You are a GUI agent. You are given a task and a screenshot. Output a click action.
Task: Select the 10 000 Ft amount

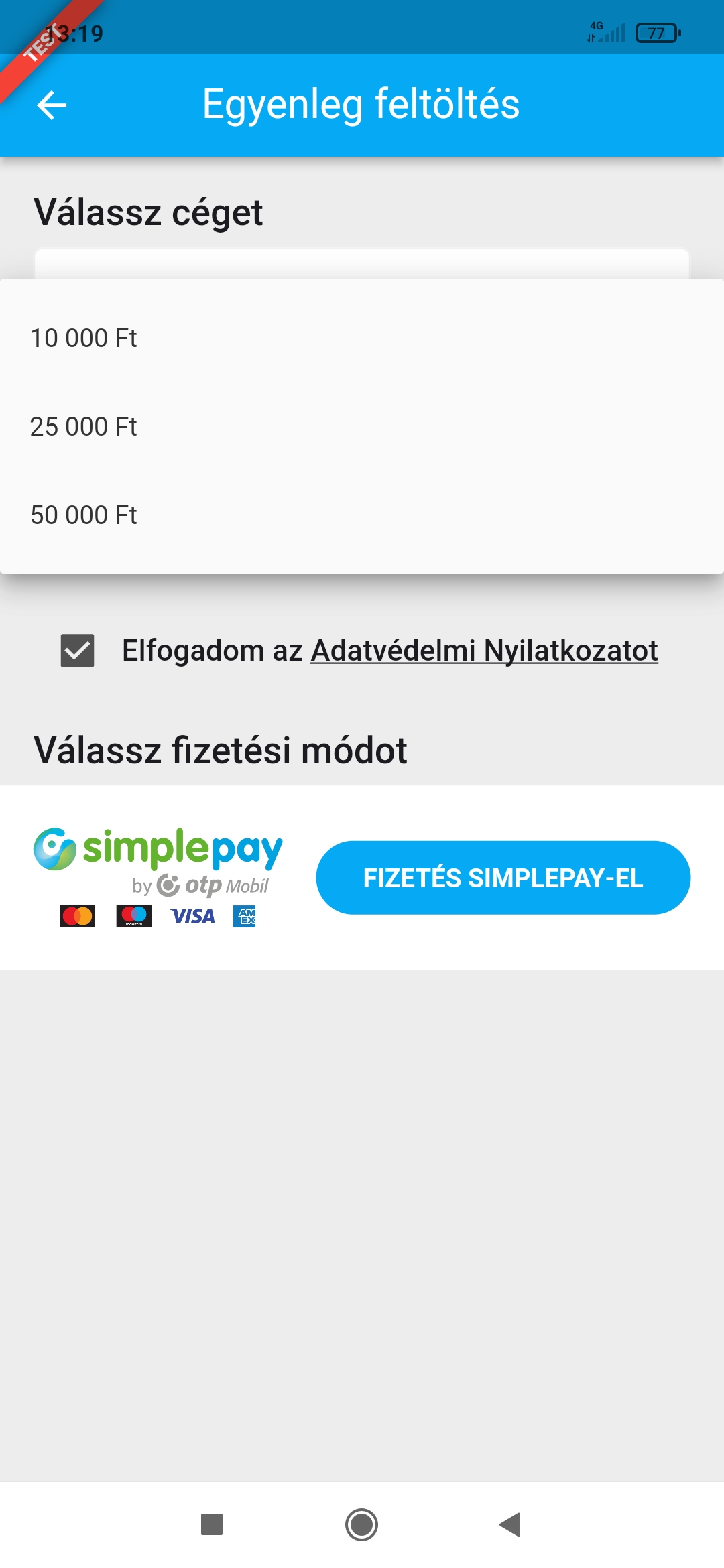84,338
